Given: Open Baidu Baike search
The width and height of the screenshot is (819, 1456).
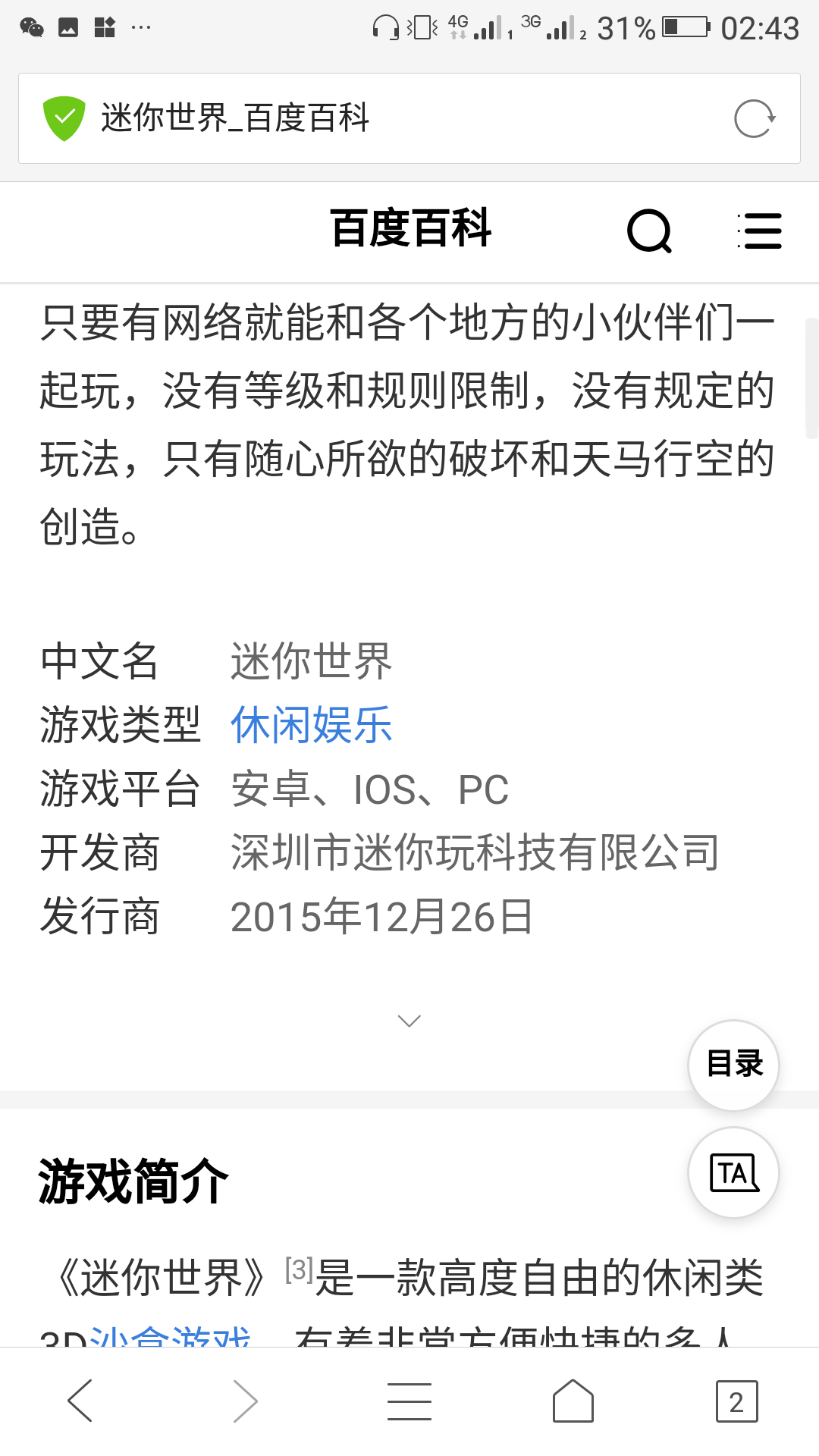Looking at the screenshot, I should 650,231.
